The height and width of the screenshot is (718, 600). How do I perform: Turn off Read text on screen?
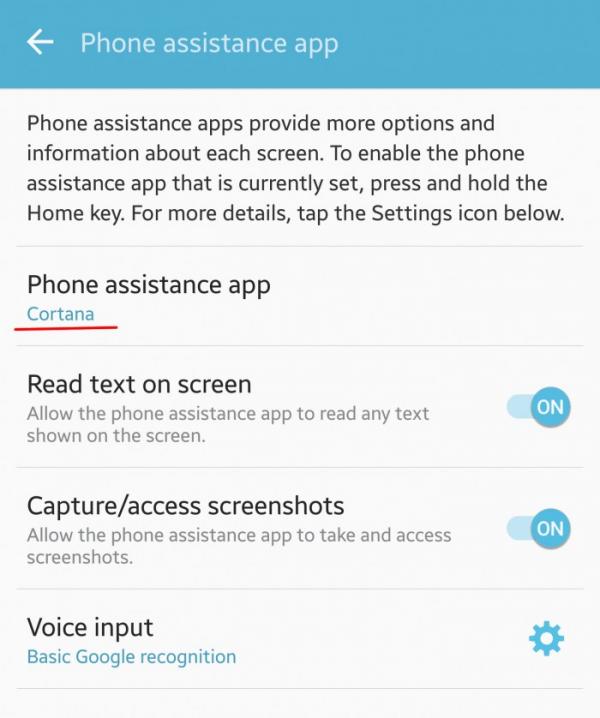tap(539, 407)
